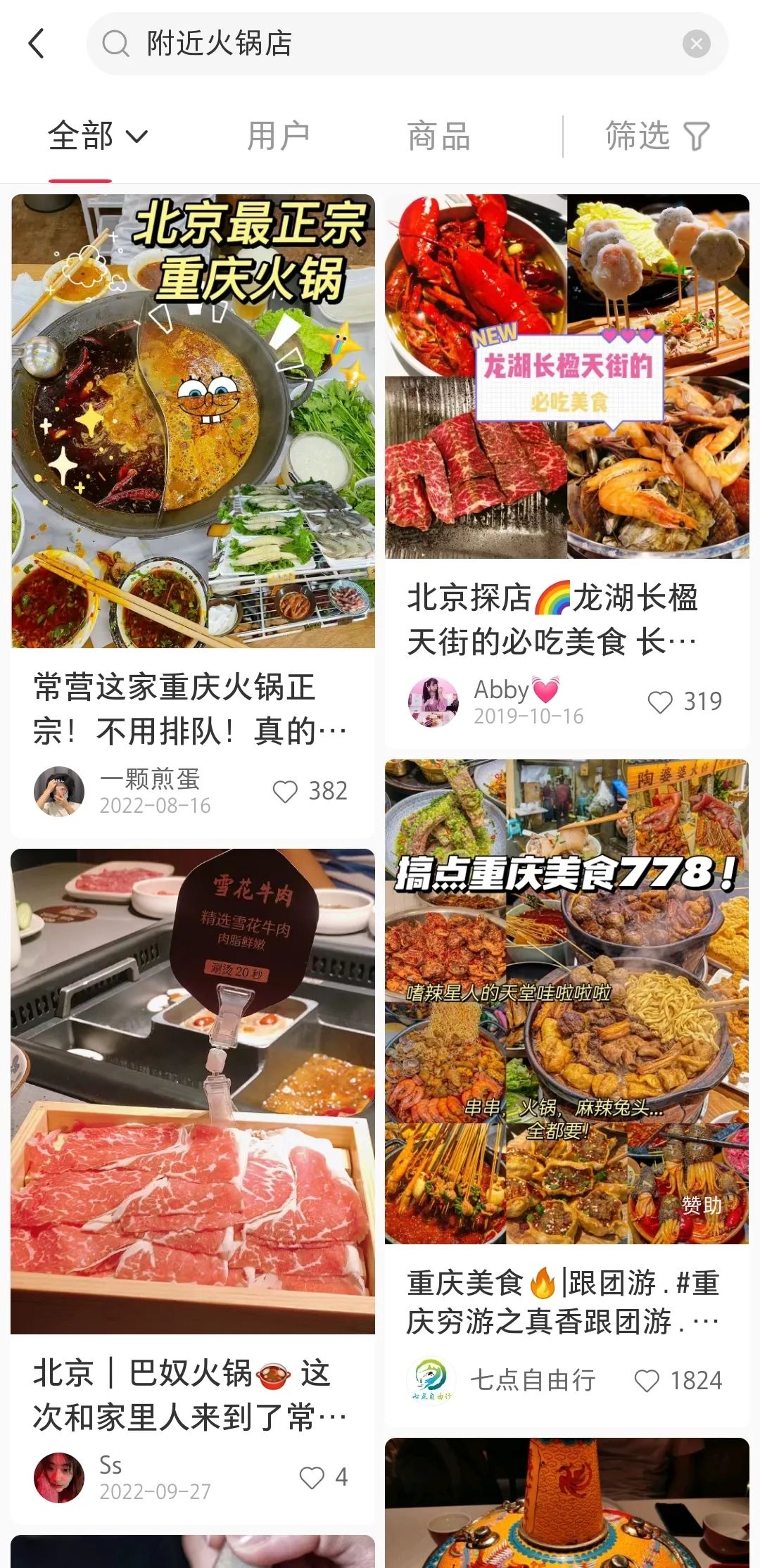This screenshot has height=1568, width=760.
Task: Like the post by 一颗煎蛋
Action: (286, 792)
